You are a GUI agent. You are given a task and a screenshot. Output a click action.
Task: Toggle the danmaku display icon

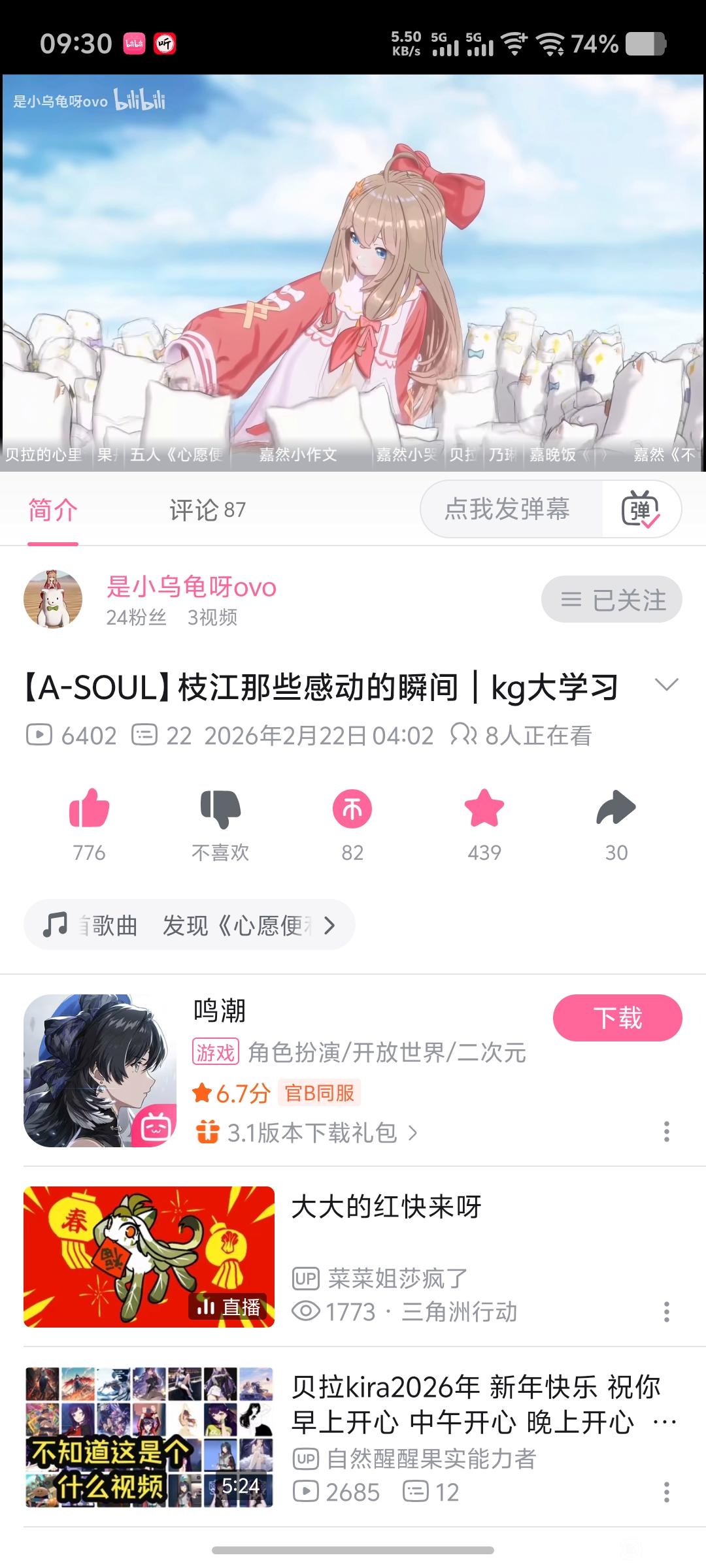tap(641, 509)
